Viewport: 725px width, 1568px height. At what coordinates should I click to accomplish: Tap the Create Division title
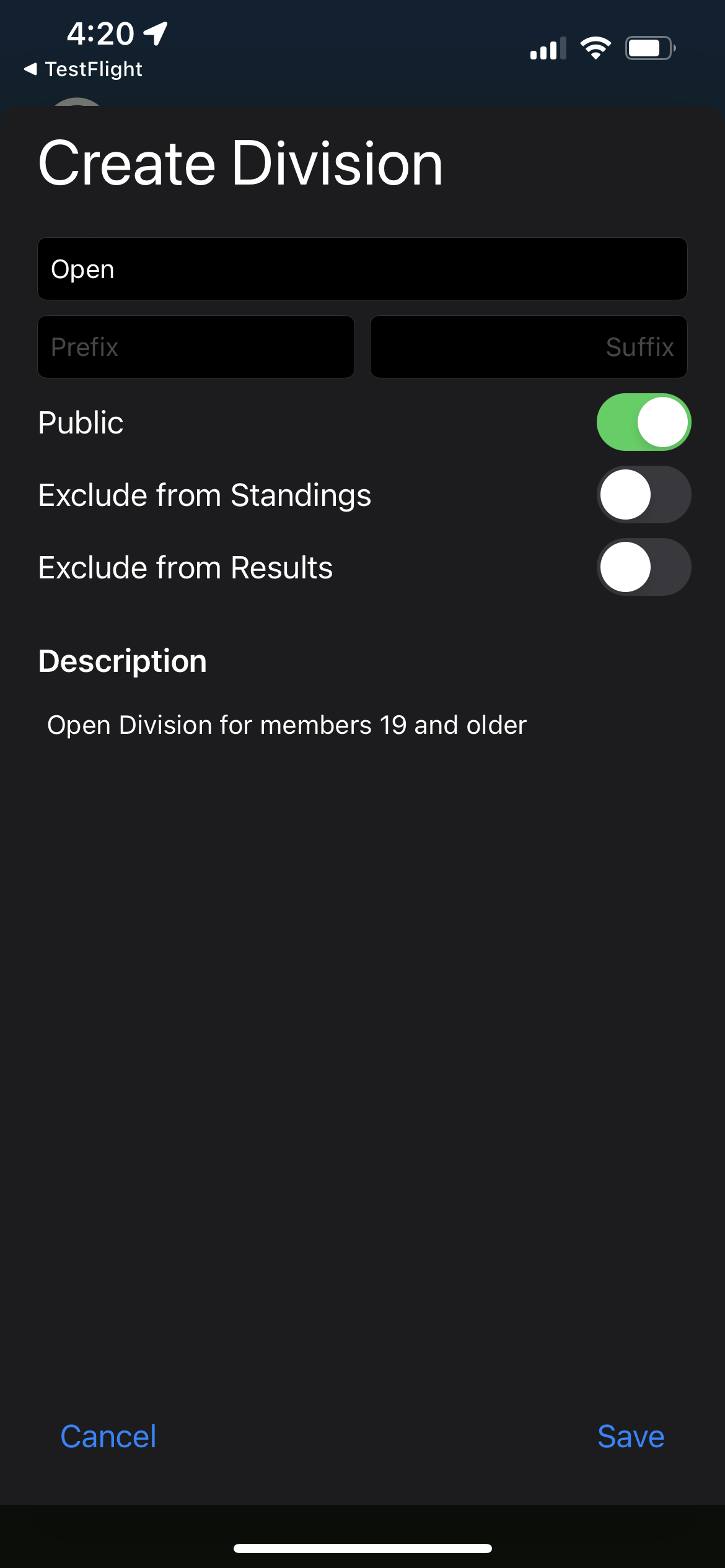[x=240, y=163]
